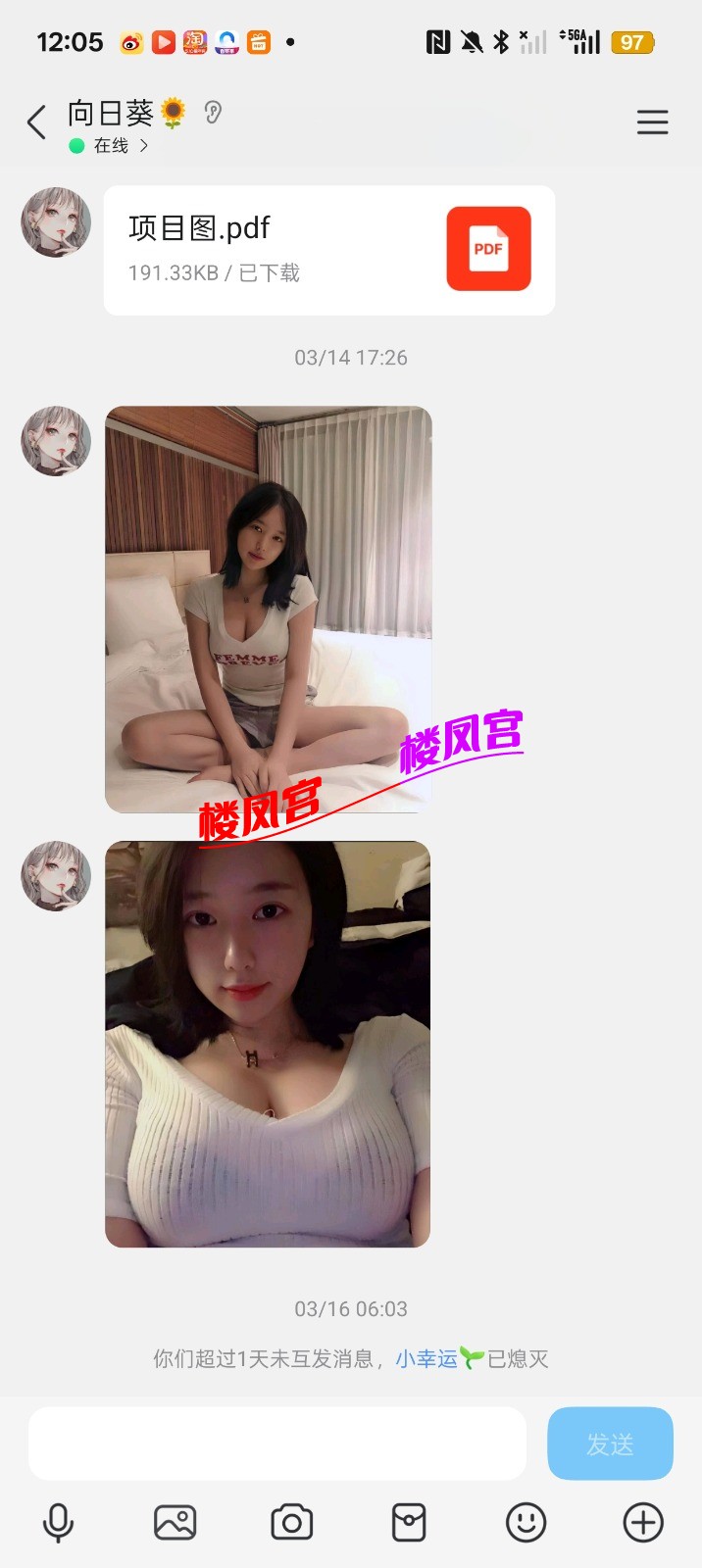Open the second photo message

tap(268, 1044)
